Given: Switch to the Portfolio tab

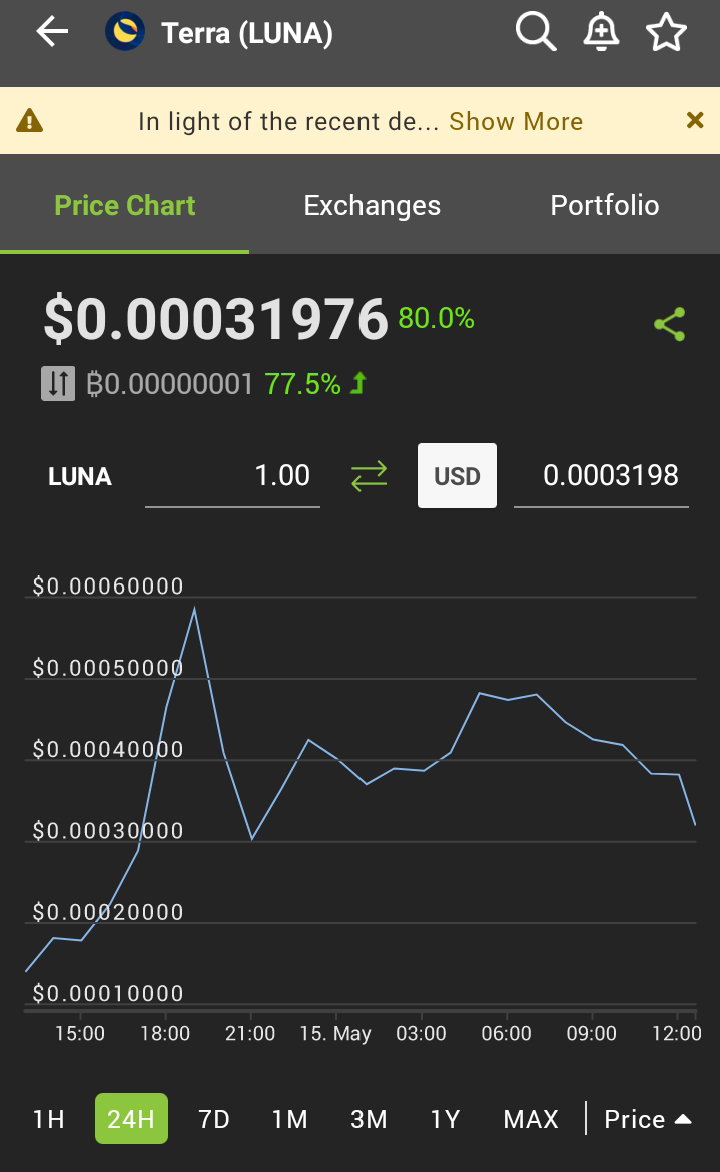Looking at the screenshot, I should [605, 205].
